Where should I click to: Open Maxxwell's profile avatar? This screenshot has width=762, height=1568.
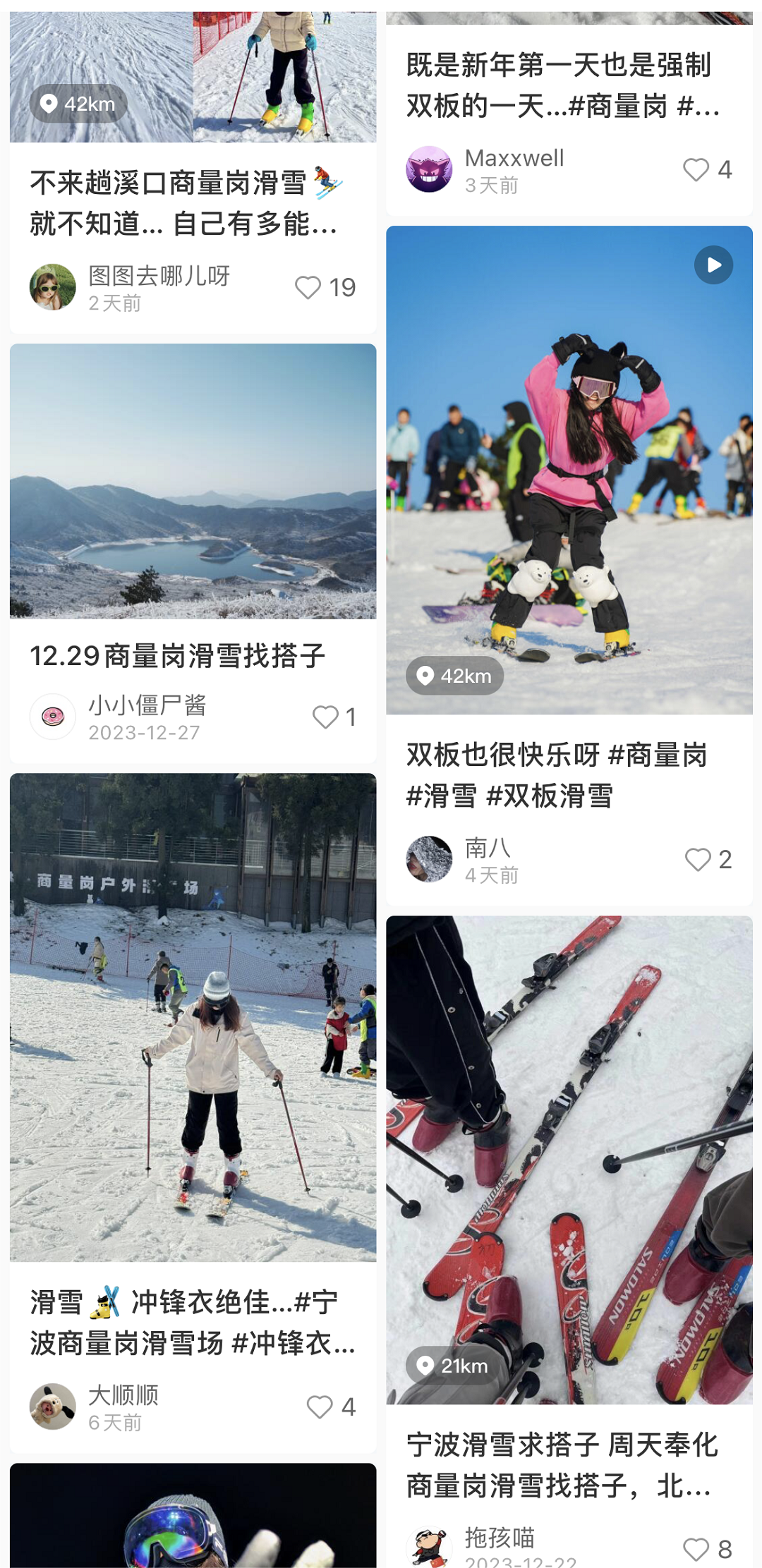(x=429, y=169)
